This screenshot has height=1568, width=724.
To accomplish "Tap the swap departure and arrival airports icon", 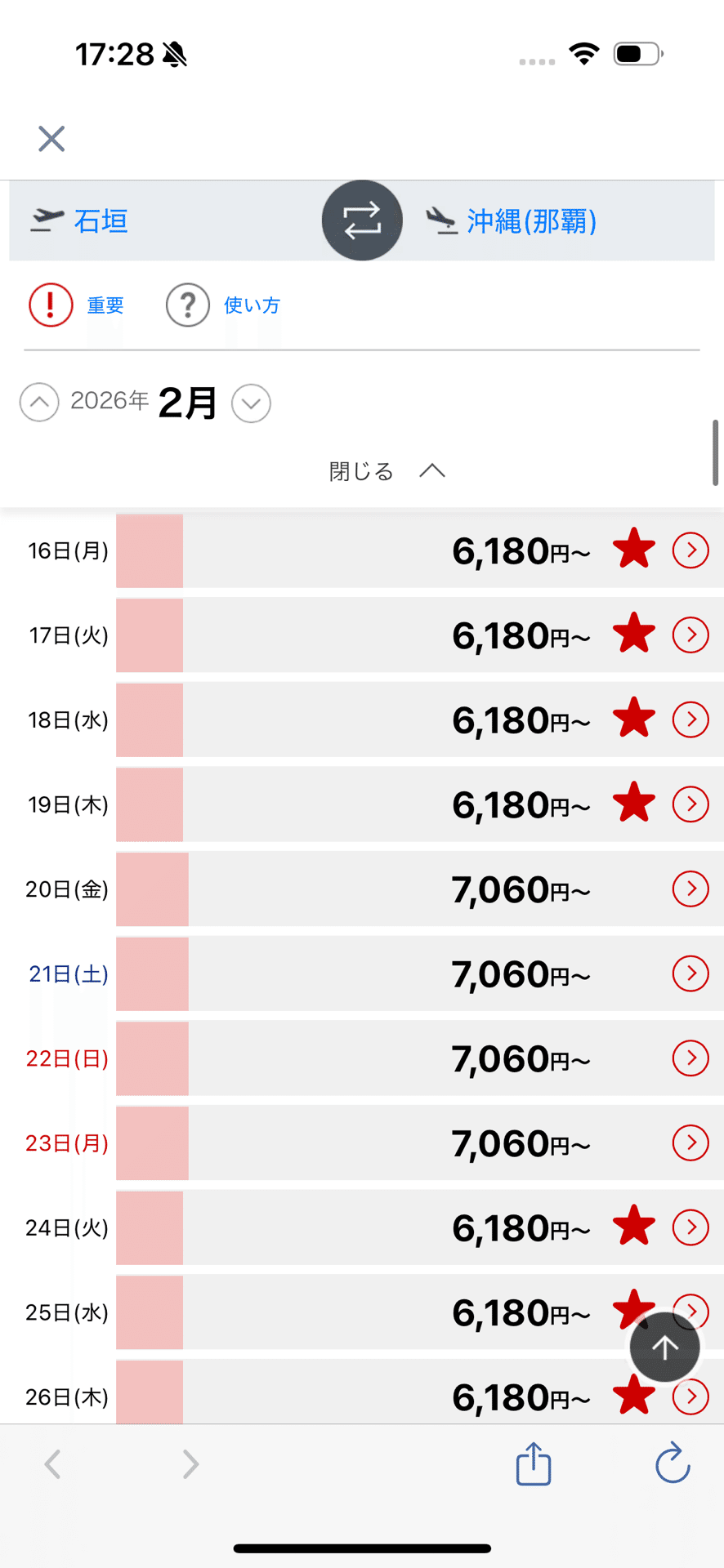I will click(362, 220).
